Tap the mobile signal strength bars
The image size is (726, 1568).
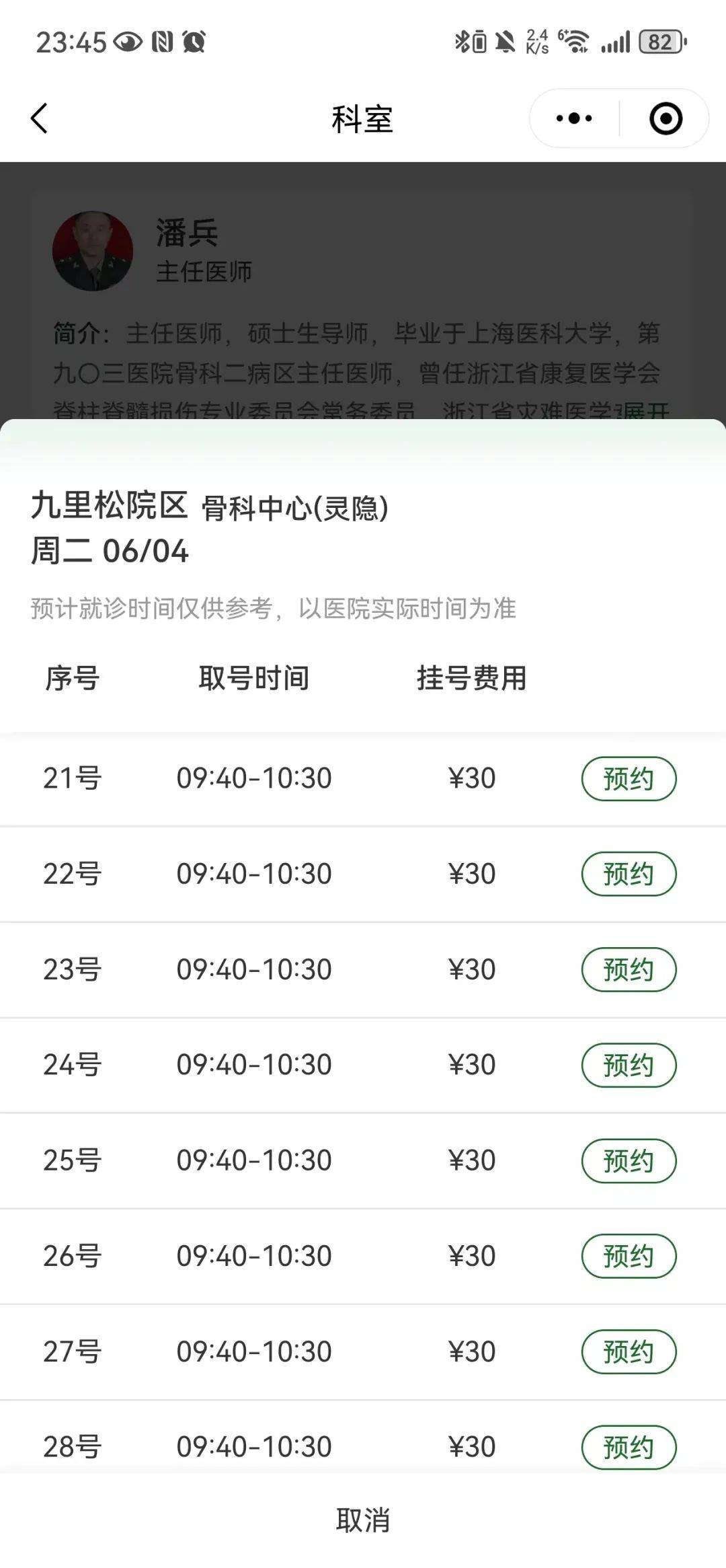click(615, 40)
